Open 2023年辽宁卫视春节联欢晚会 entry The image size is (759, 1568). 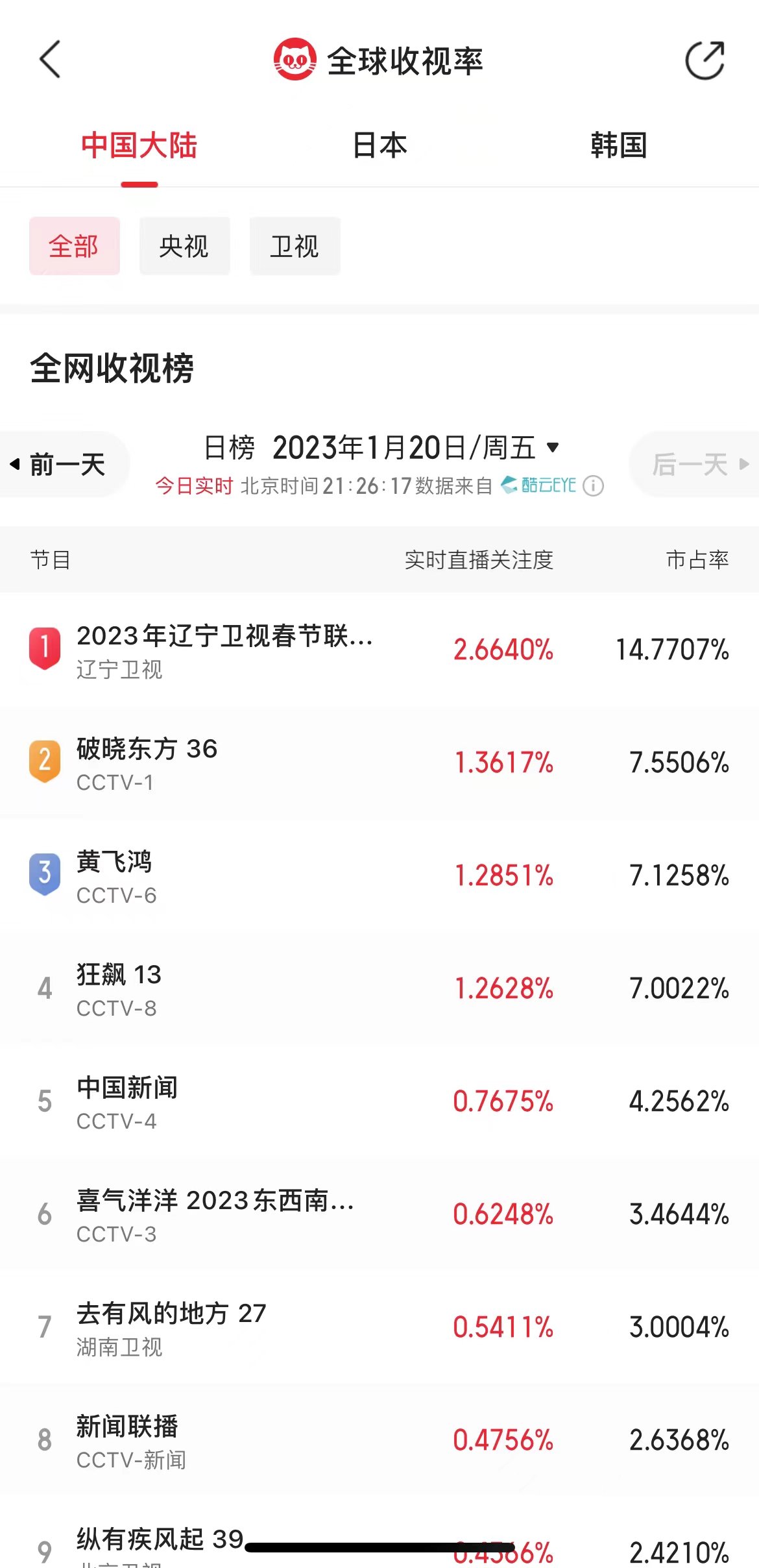click(224, 650)
